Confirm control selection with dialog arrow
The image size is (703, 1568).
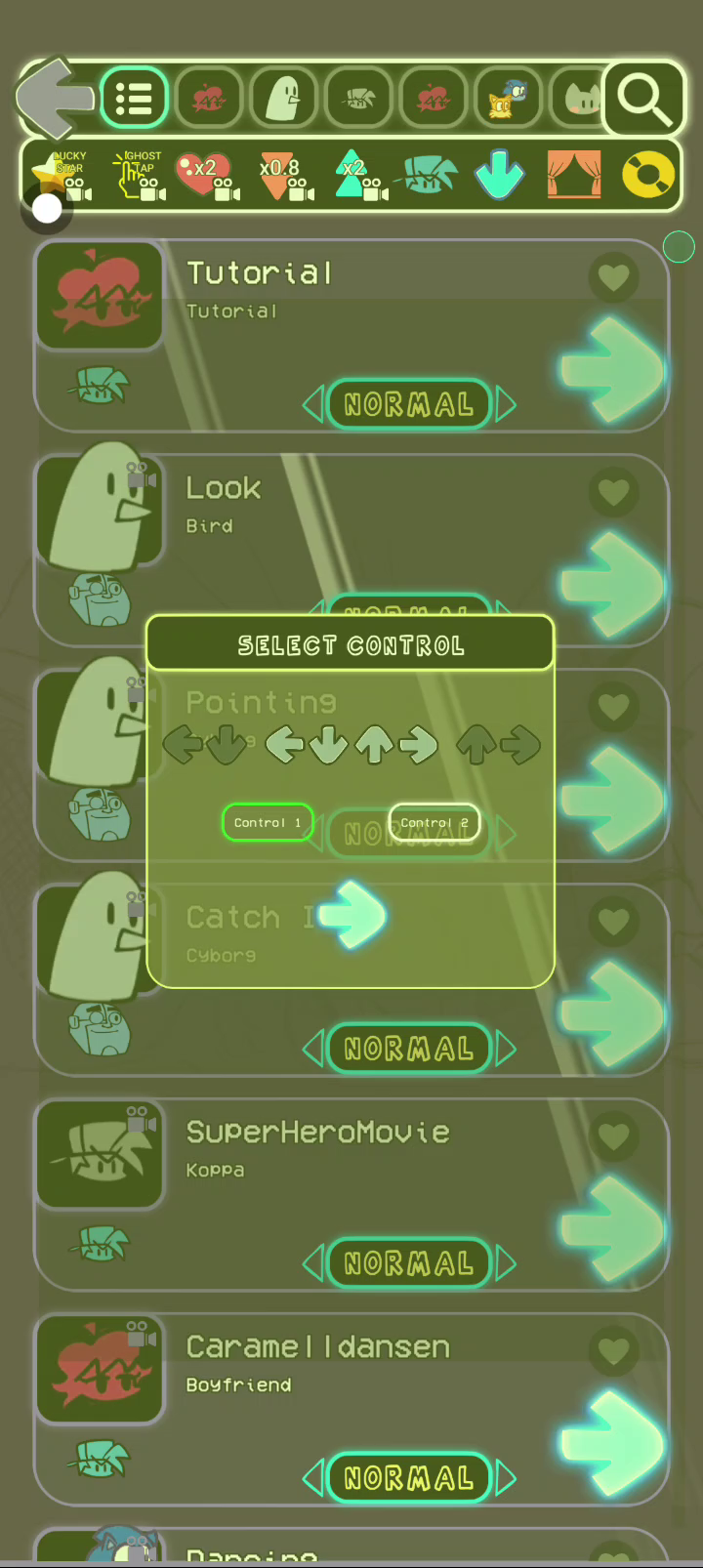point(352,915)
